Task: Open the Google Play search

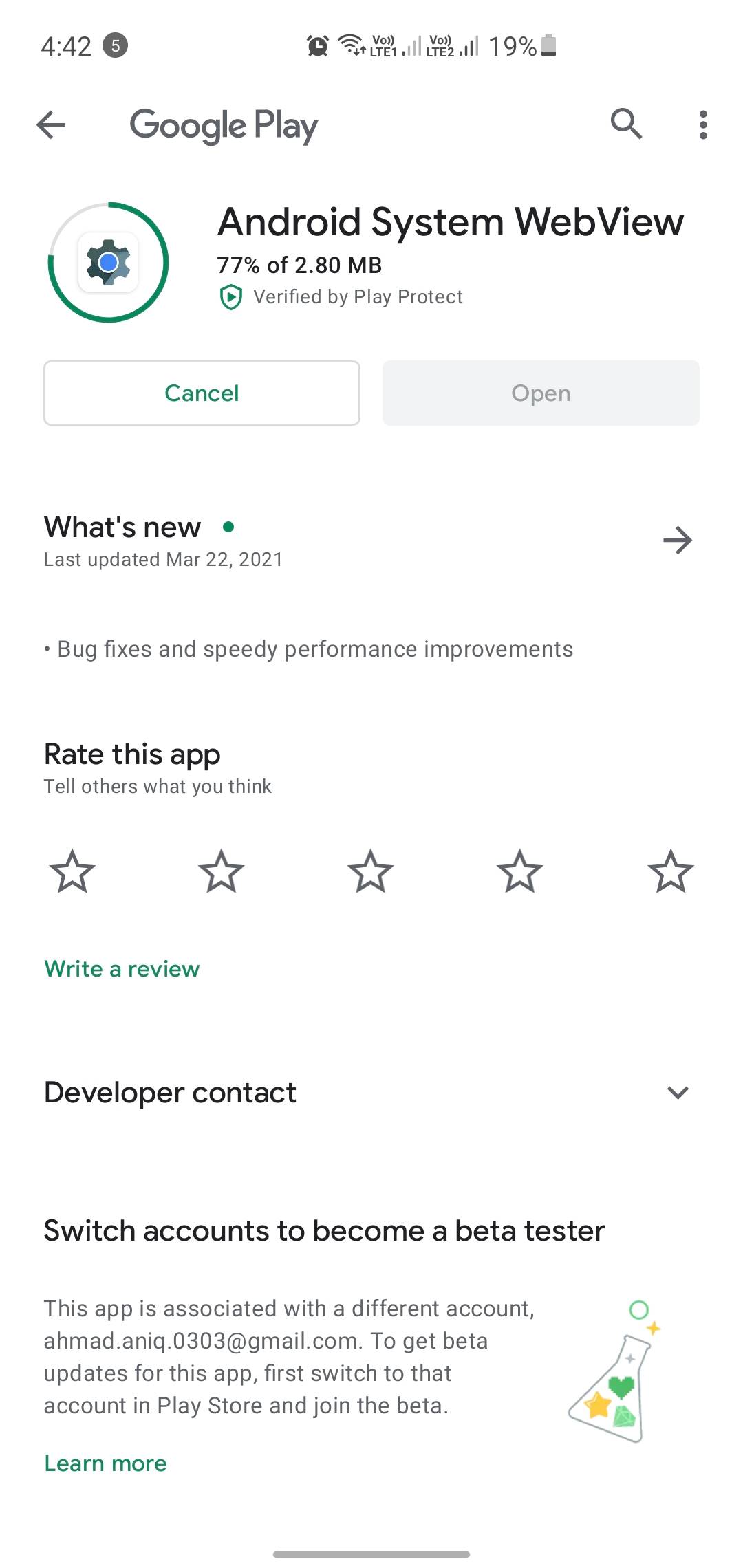Action: pos(626,124)
